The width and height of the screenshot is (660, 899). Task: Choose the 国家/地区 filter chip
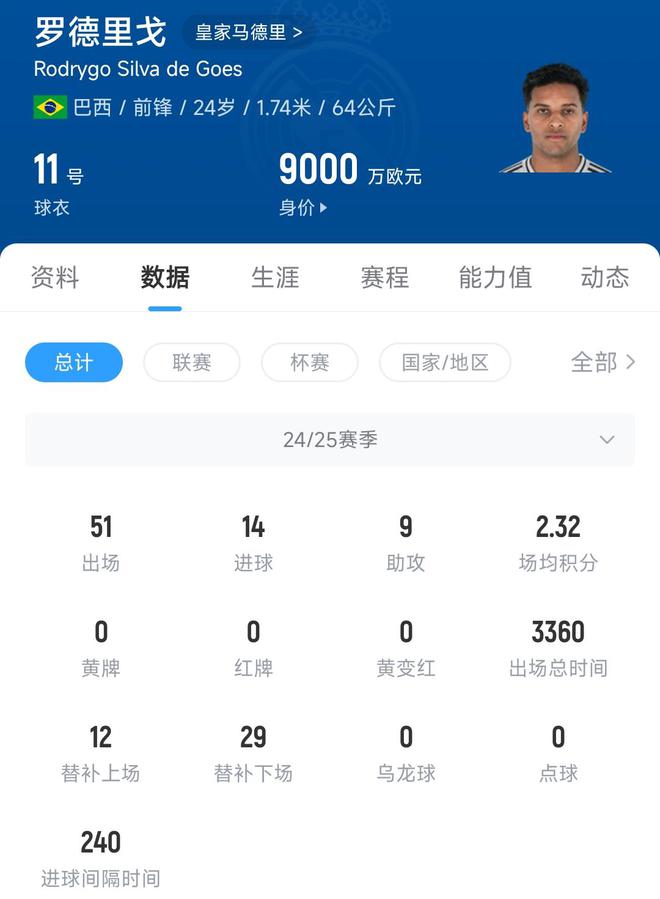(445, 362)
